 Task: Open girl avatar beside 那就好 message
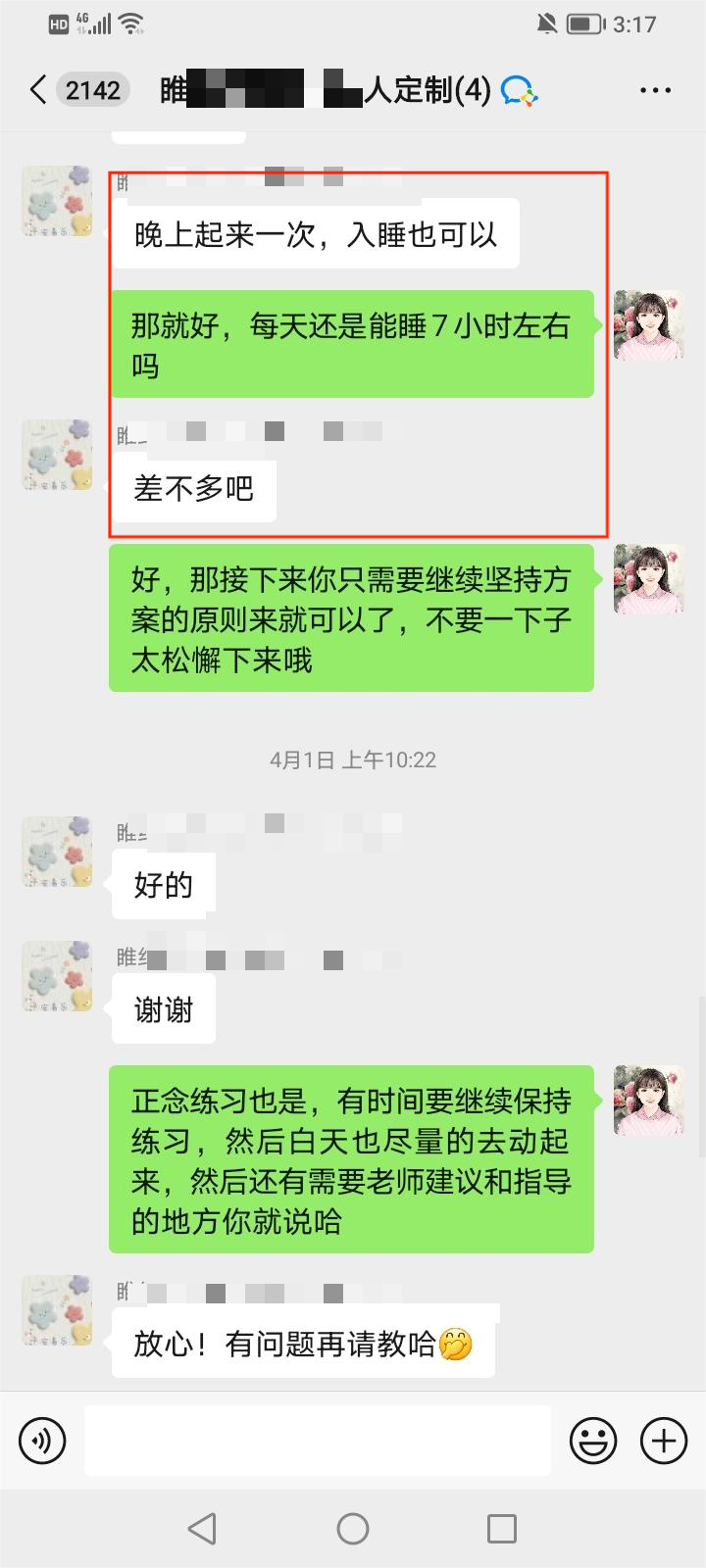coord(648,325)
